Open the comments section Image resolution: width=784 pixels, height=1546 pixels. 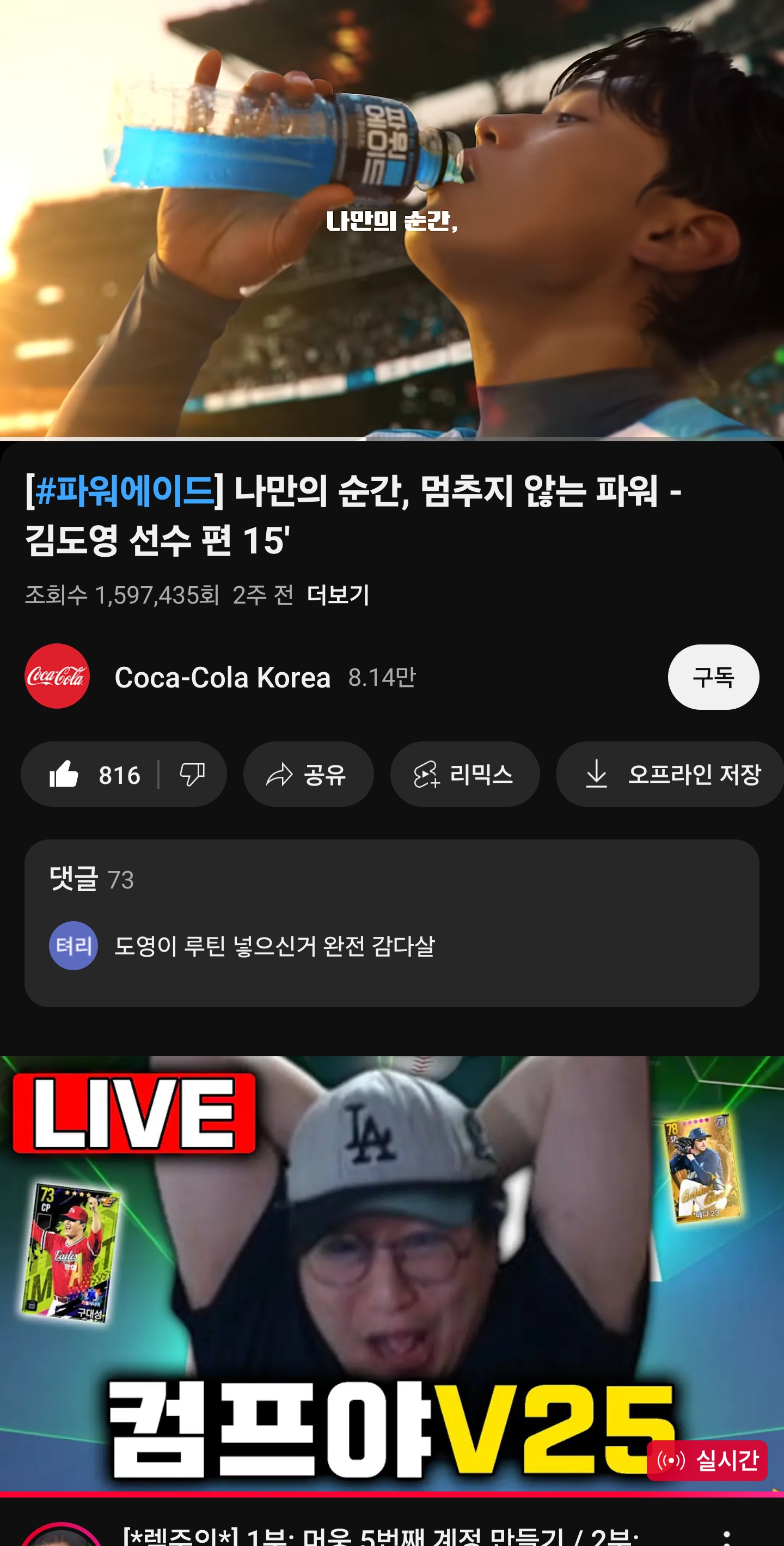pyautogui.click(x=391, y=922)
